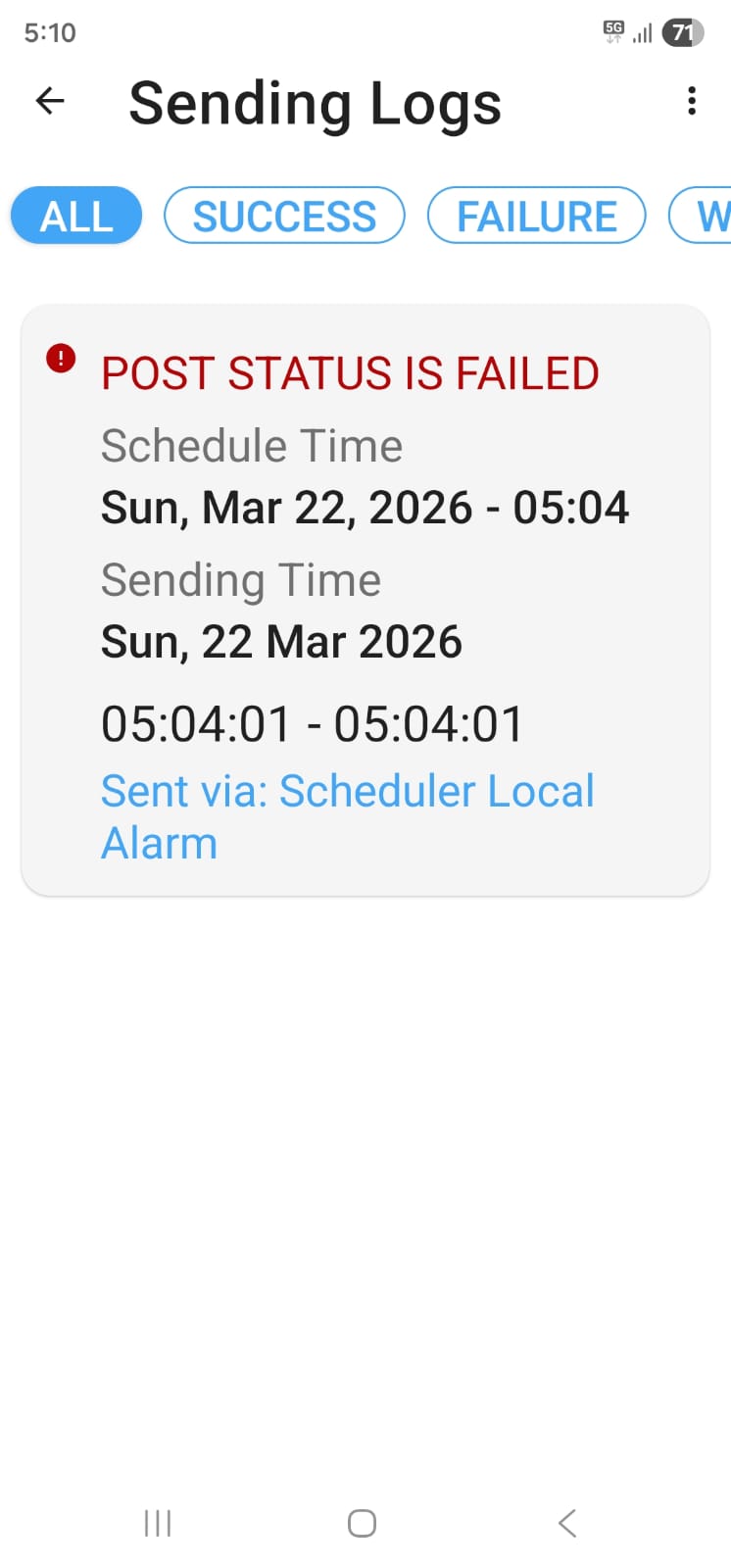Tap the clock in the status bar

coord(48,32)
